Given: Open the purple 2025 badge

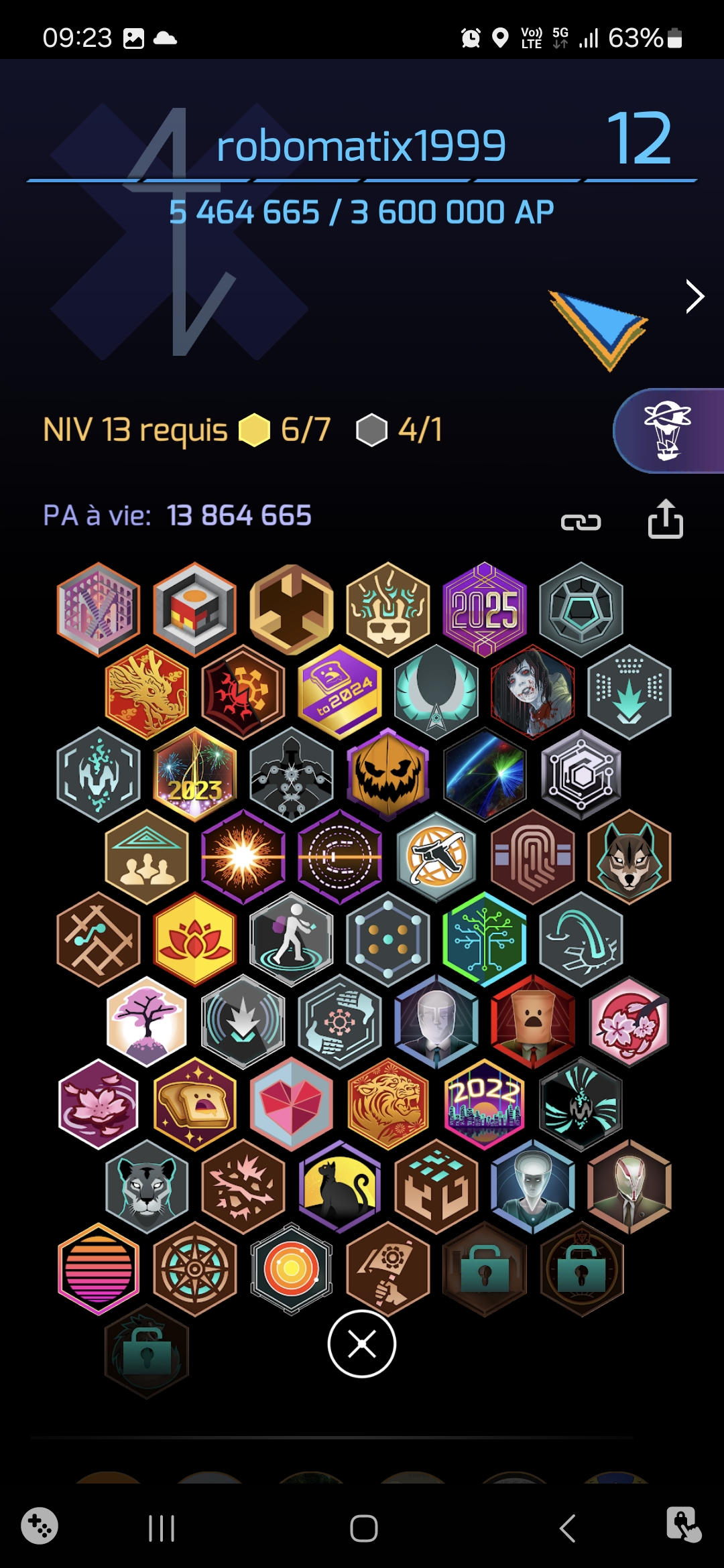Looking at the screenshot, I should click(485, 609).
